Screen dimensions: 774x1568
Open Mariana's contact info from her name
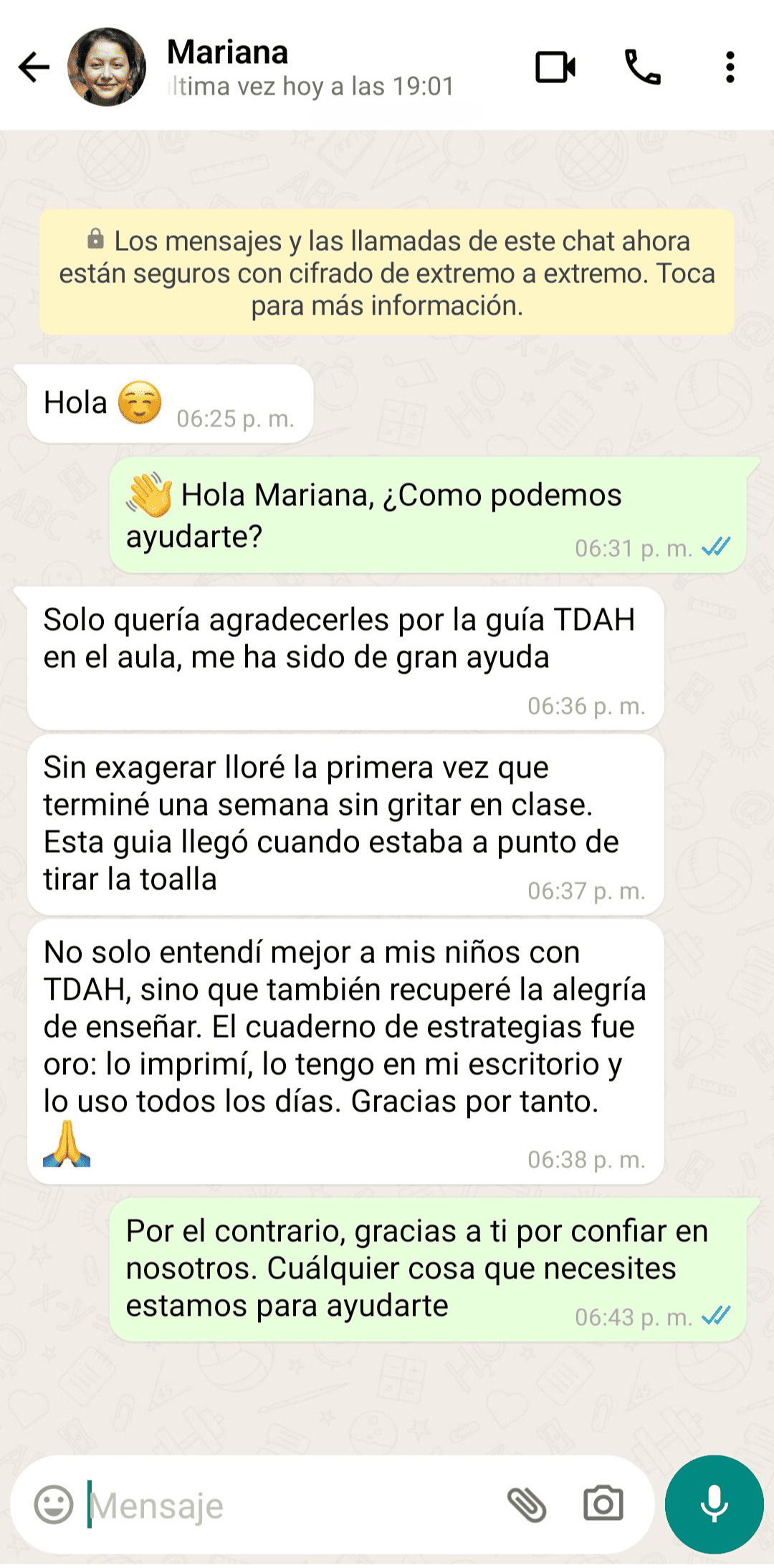pyautogui.click(x=228, y=52)
